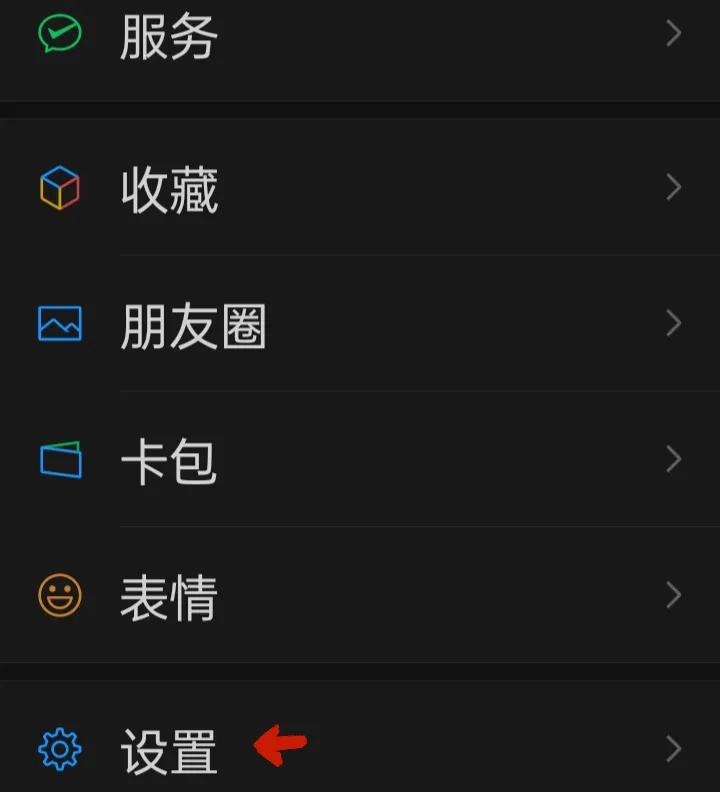
Task: Tap the chat-bubble checkmark icon beside 服务
Action: coord(62,33)
